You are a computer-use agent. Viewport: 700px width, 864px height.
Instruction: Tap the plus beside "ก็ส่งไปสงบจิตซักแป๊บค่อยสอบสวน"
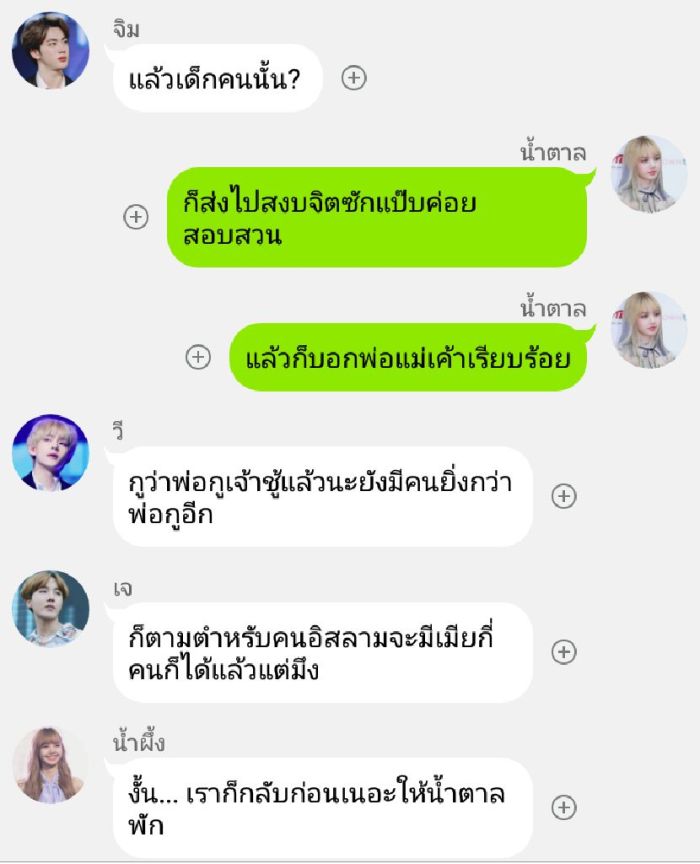coord(136,217)
